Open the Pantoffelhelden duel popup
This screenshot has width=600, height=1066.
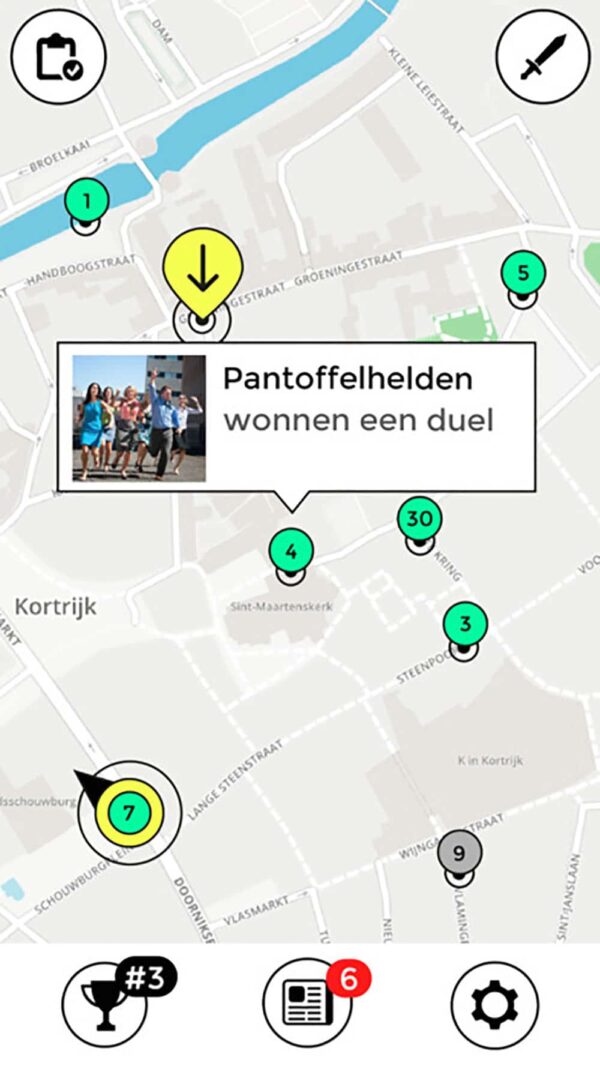[296, 416]
